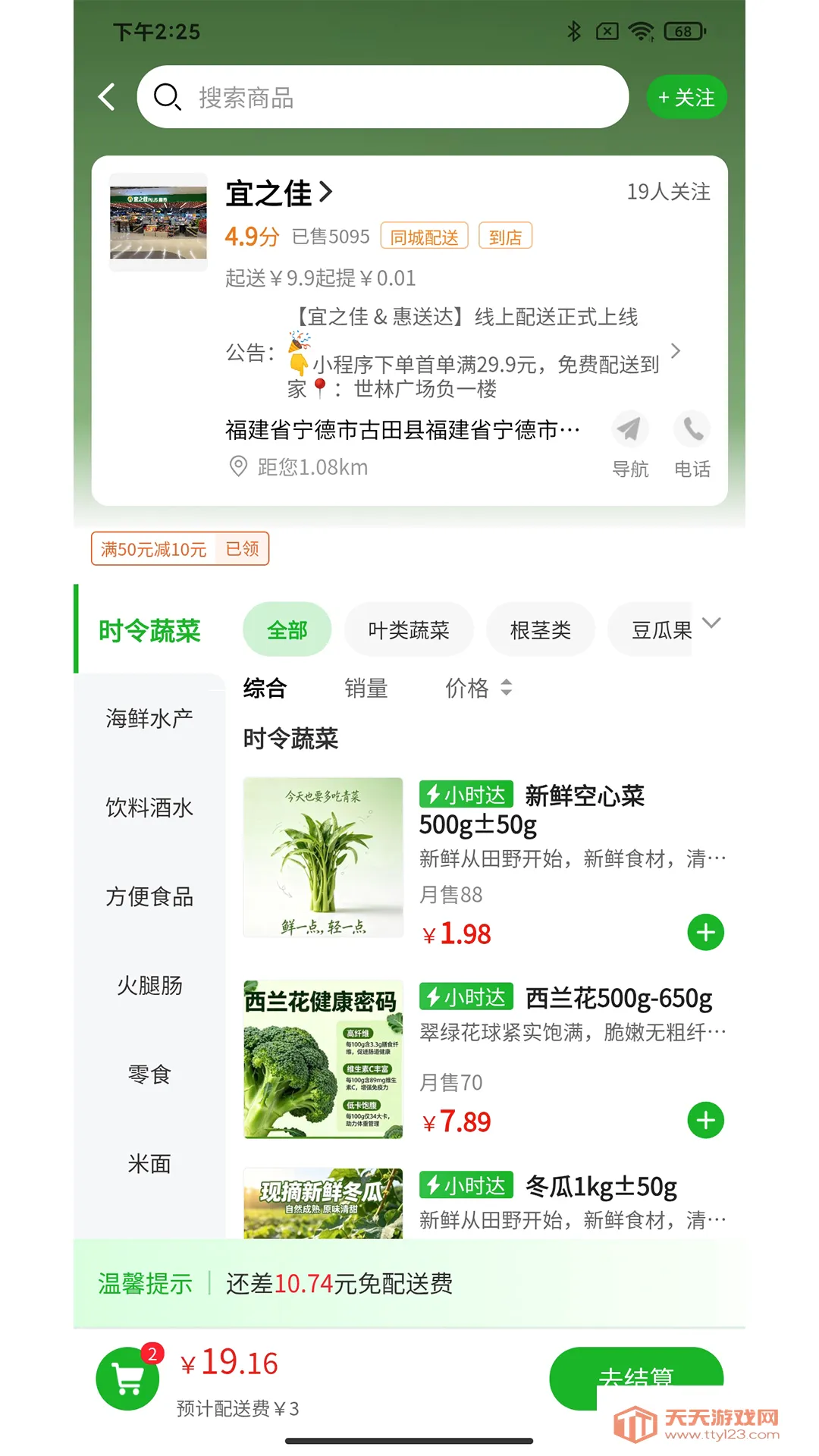The image size is (819, 1456).
Task: Expand the store announcement
Action: coord(676,350)
